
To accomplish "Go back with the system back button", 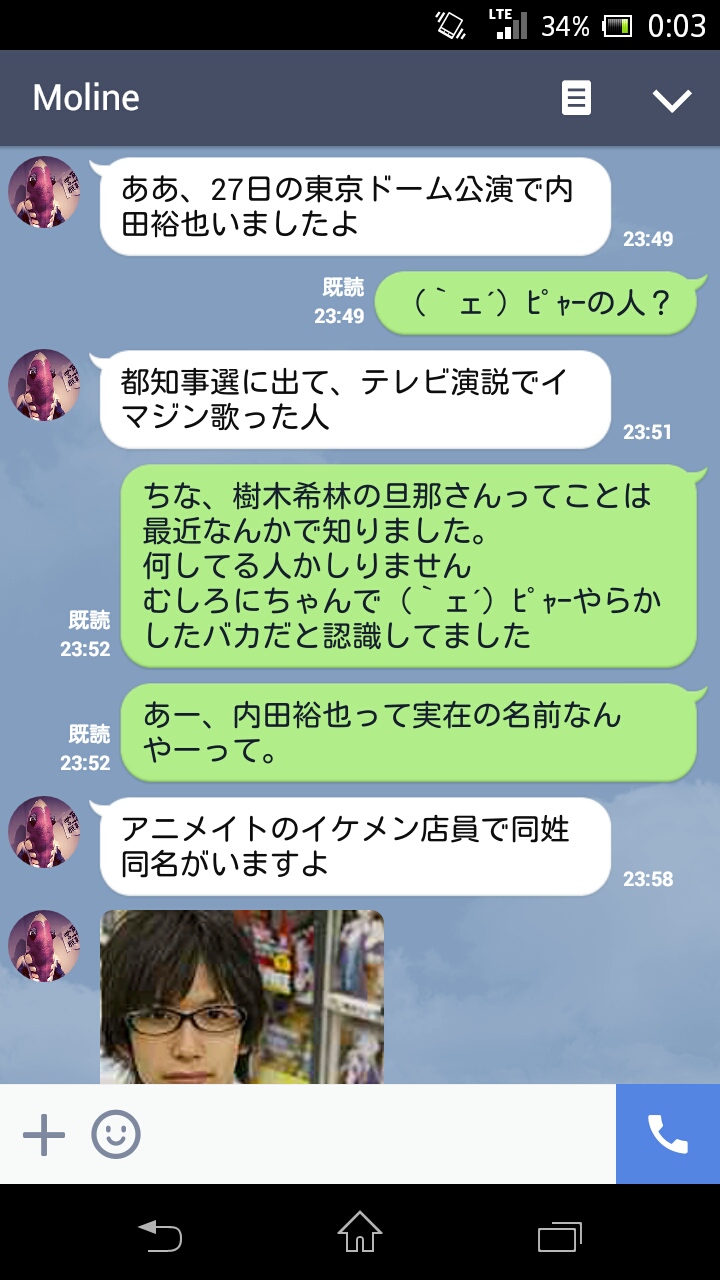I will 160,1233.
